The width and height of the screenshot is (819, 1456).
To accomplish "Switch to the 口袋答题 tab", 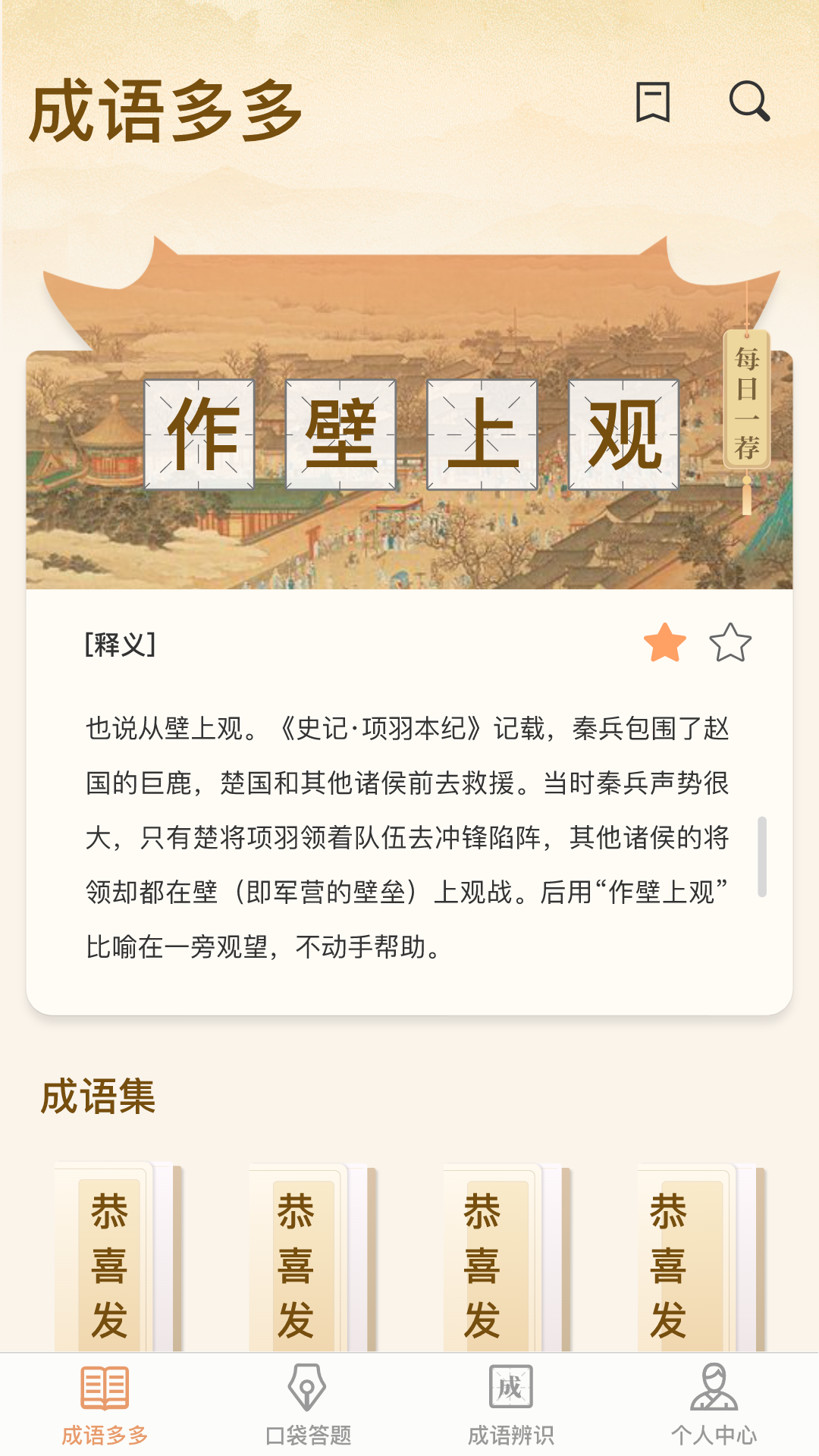I will 308,1404.
